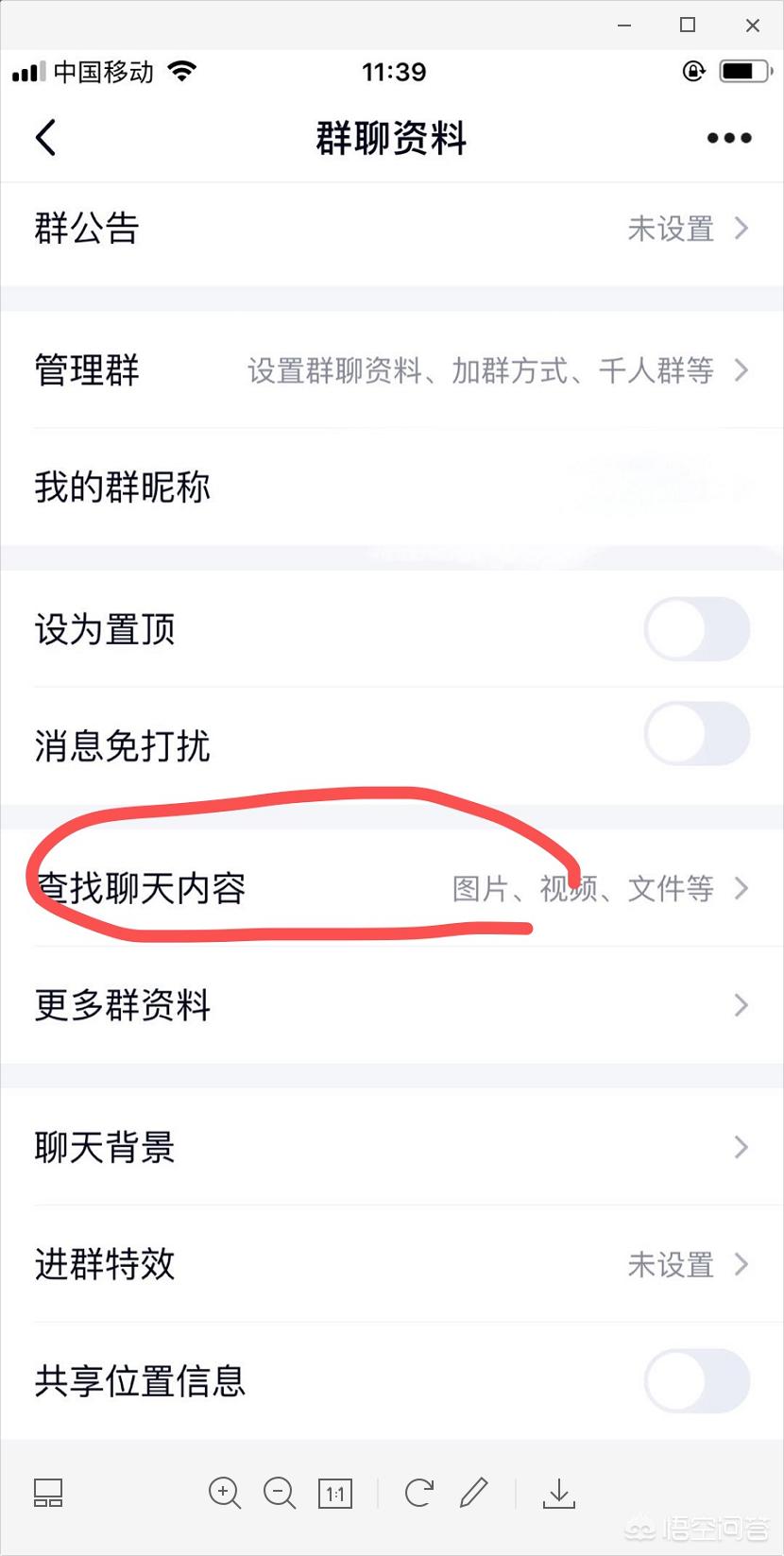Download the image with arrow icon
The image size is (784, 1556).
pos(558,1493)
